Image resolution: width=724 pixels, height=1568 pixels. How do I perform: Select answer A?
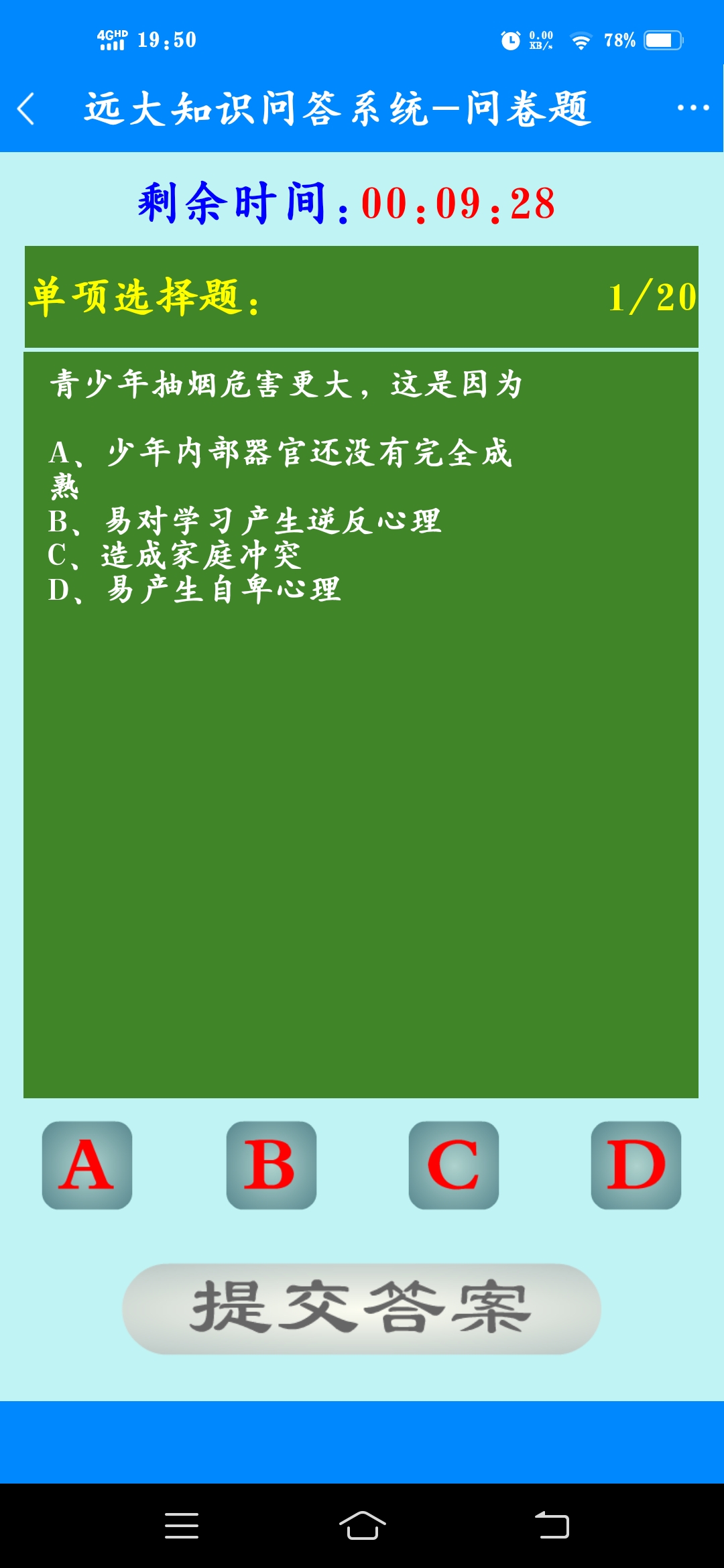87,1165
